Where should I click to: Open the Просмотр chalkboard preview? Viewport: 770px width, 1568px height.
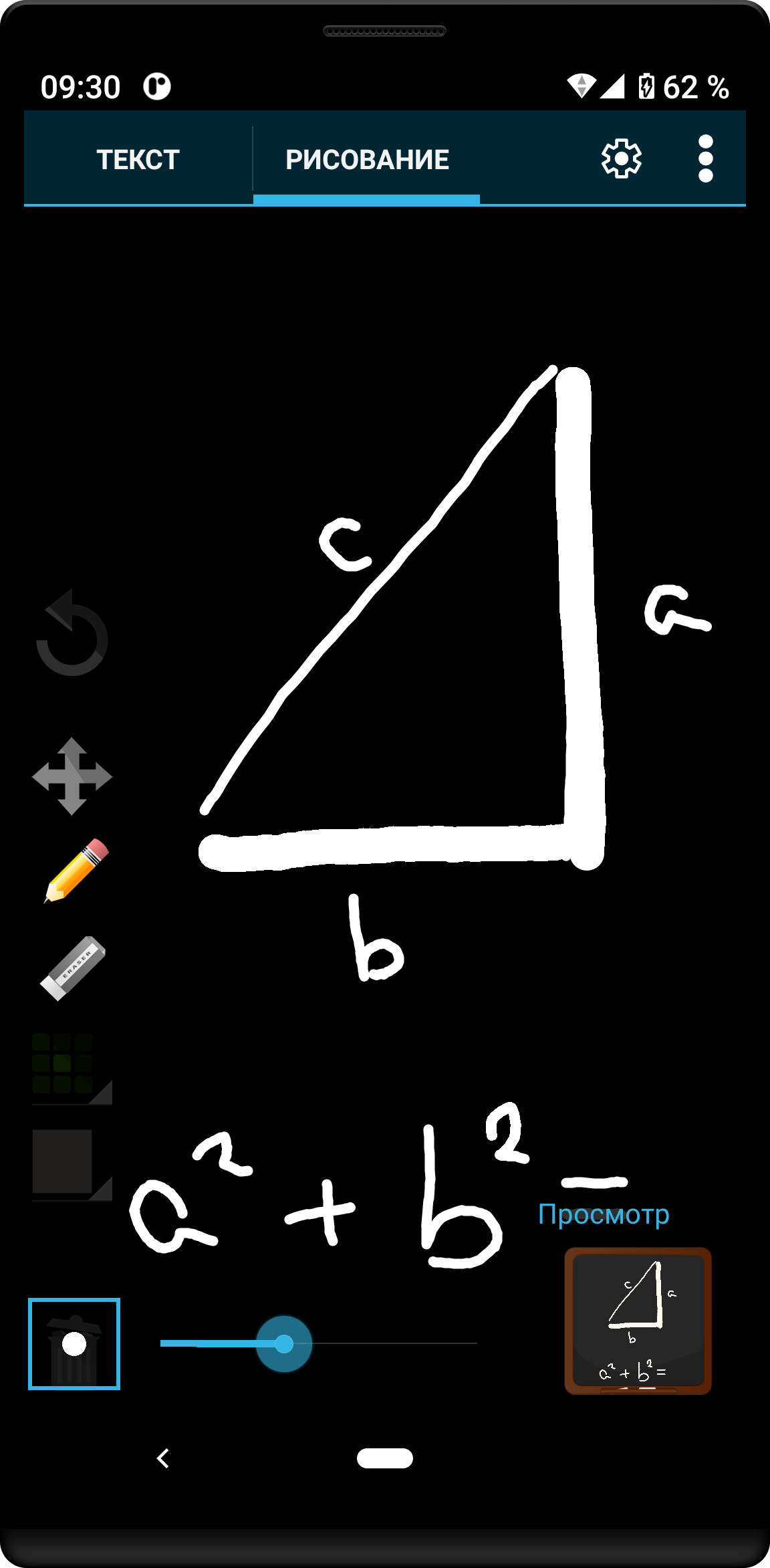tap(638, 1321)
